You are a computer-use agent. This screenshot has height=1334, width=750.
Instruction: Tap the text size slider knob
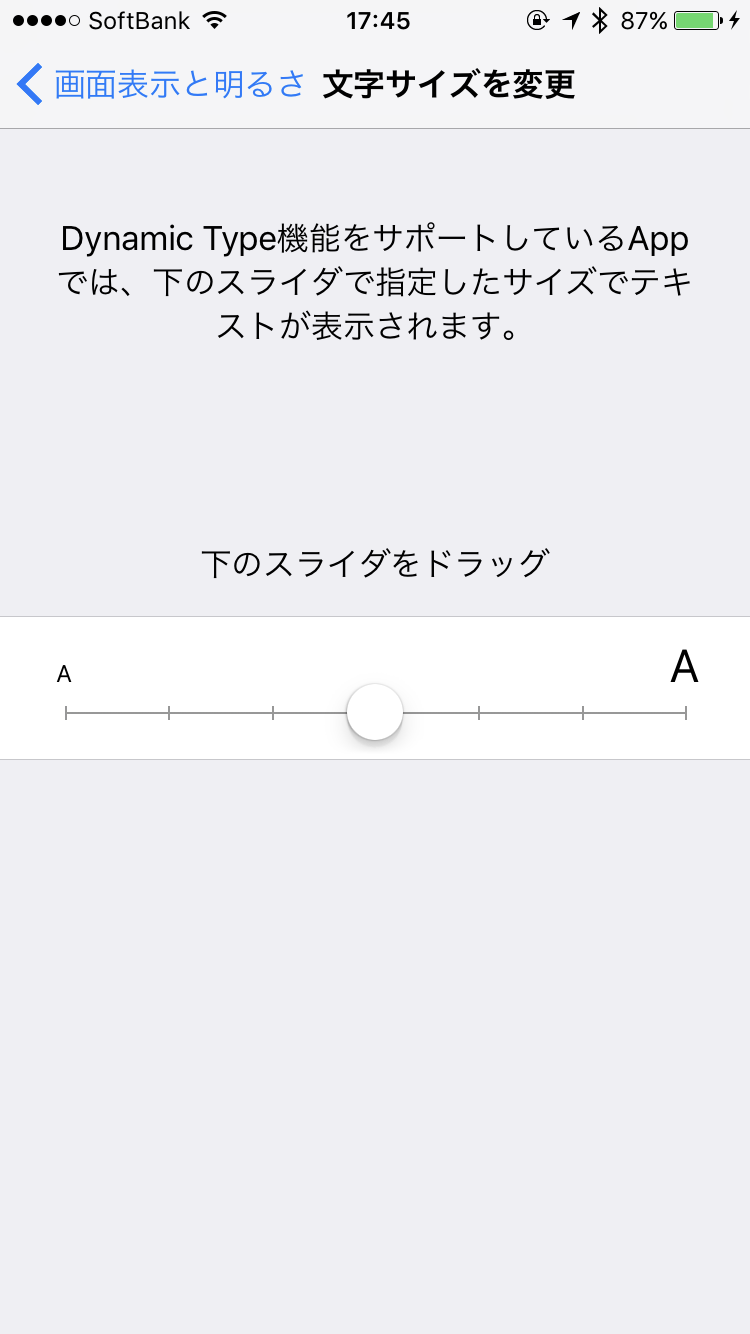pos(375,712)
